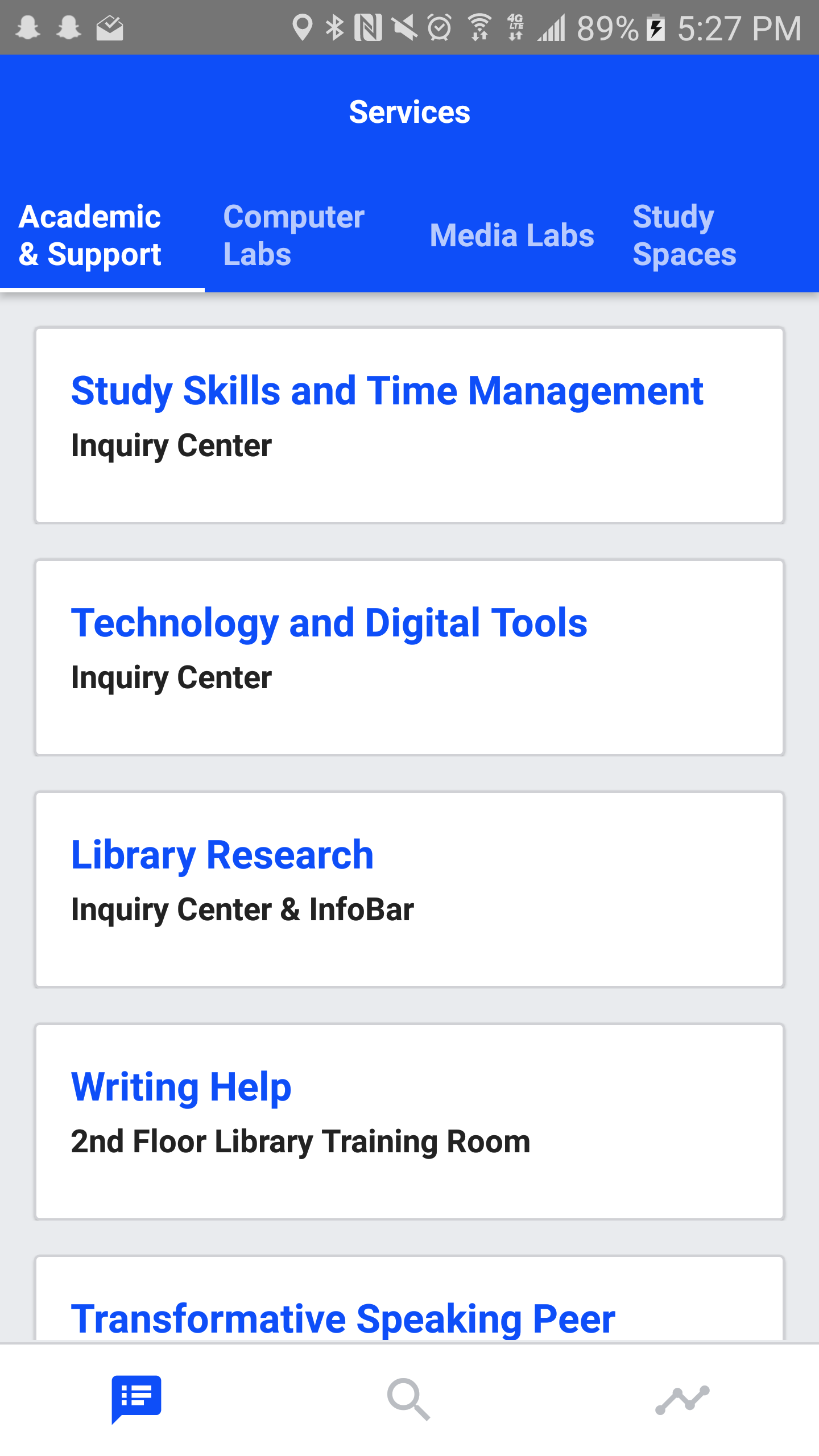Open Study Skills and Time Management card

coord(409,425)
